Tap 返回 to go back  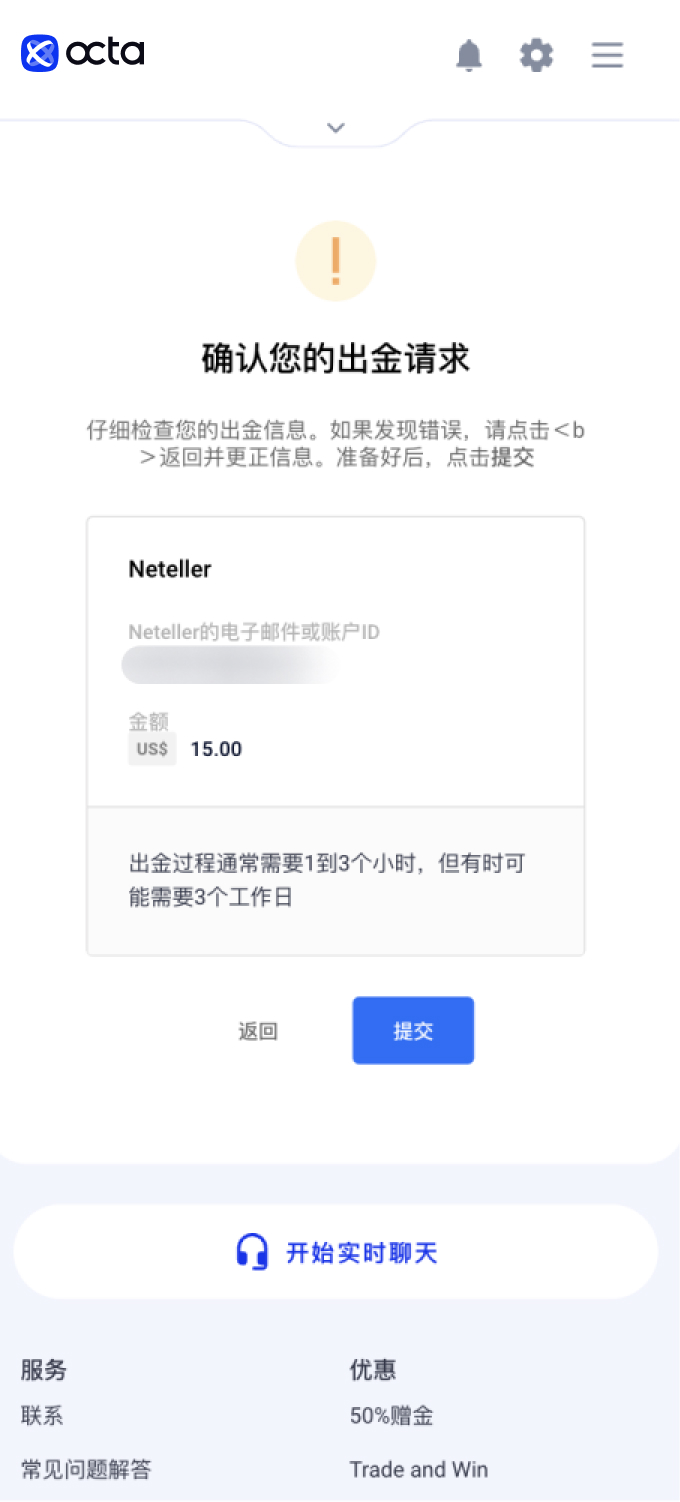pyautogui.click(x=258, y=1031)
